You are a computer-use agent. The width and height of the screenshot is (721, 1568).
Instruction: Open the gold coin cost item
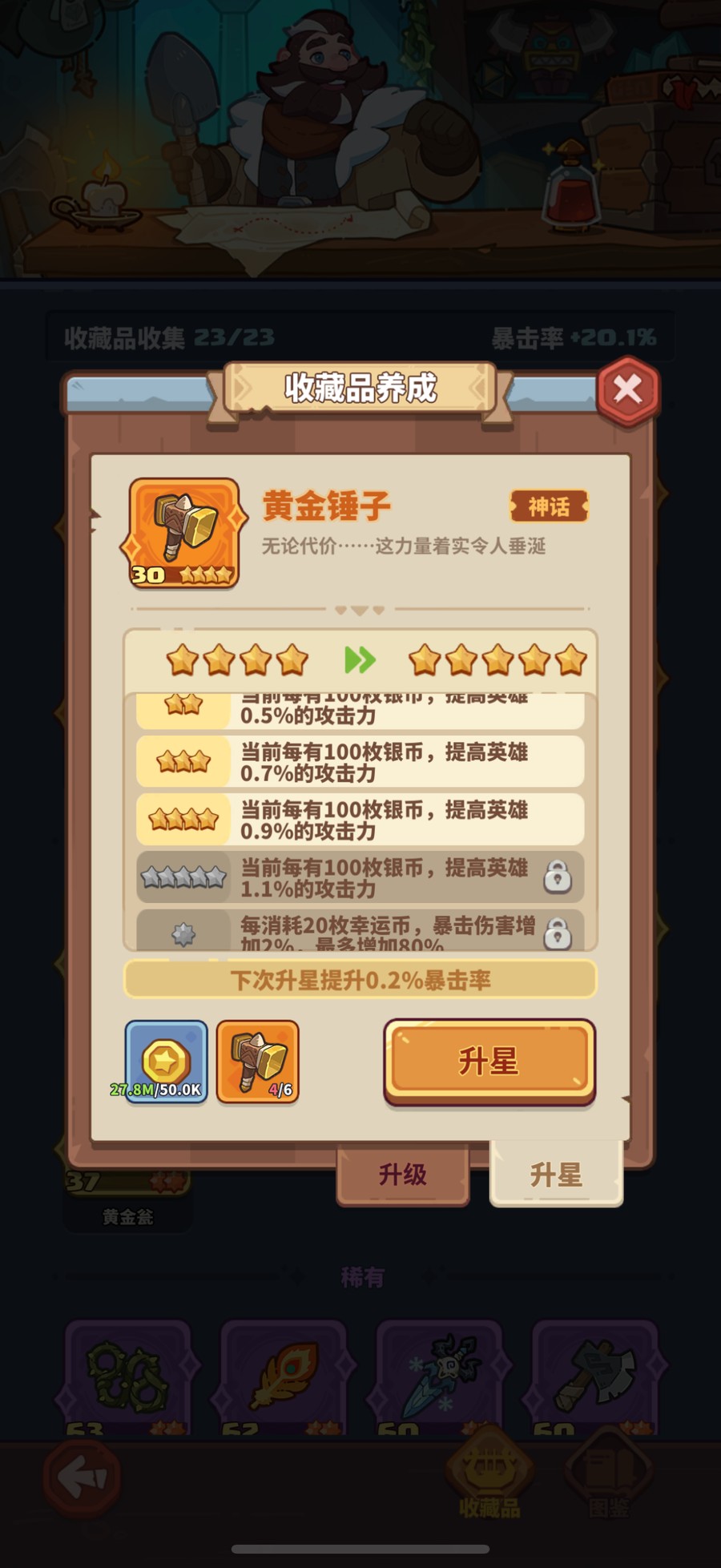click(166, 1062)
